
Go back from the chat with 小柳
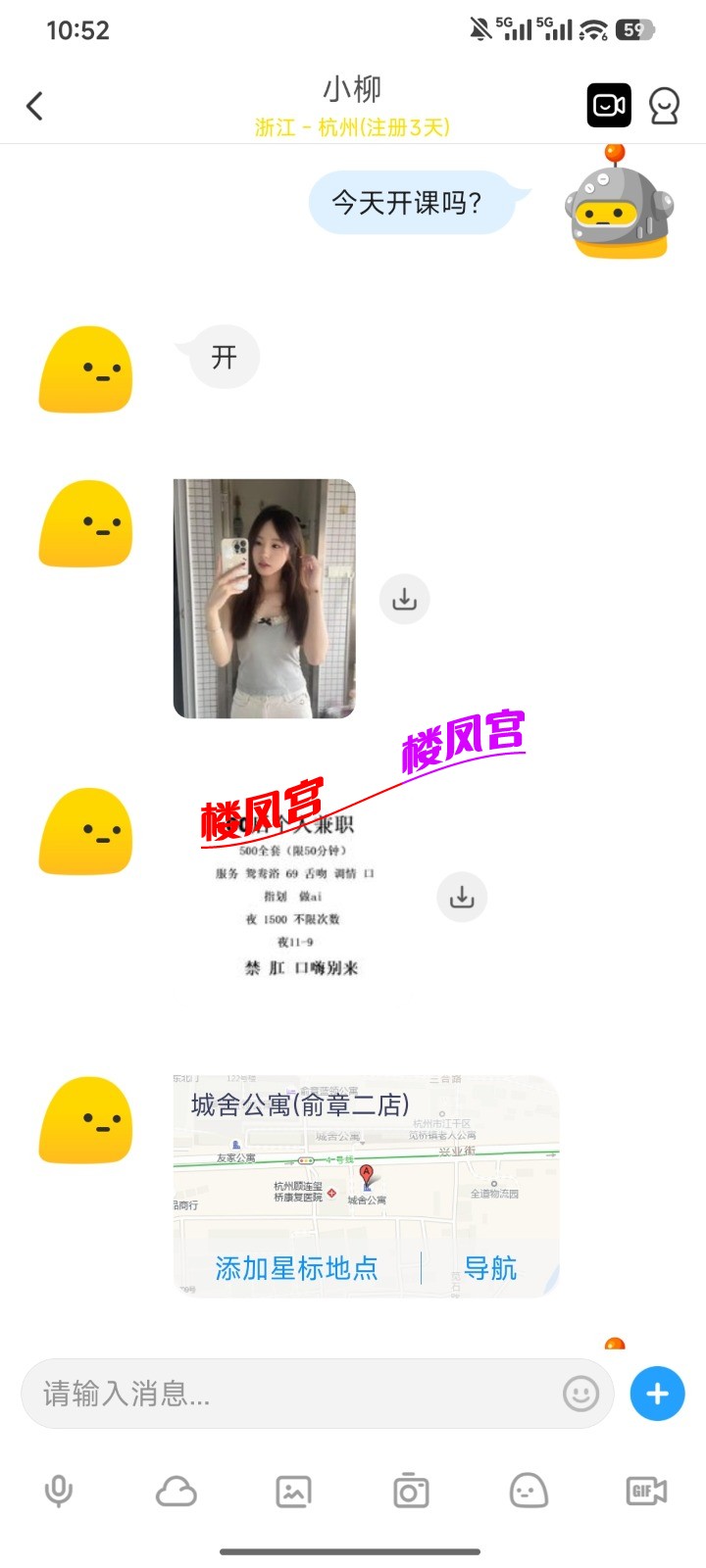click(35, 106)
